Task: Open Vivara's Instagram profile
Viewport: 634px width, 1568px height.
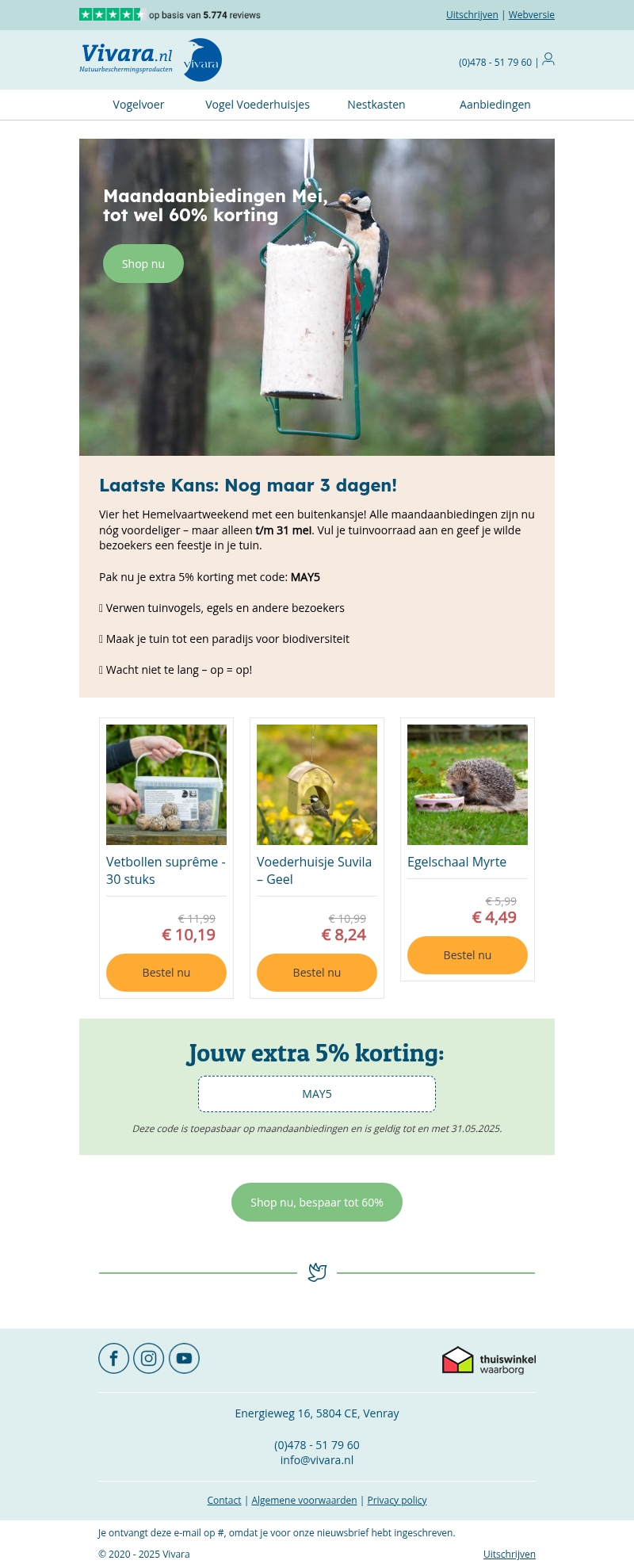Action: click(149, 1359)
